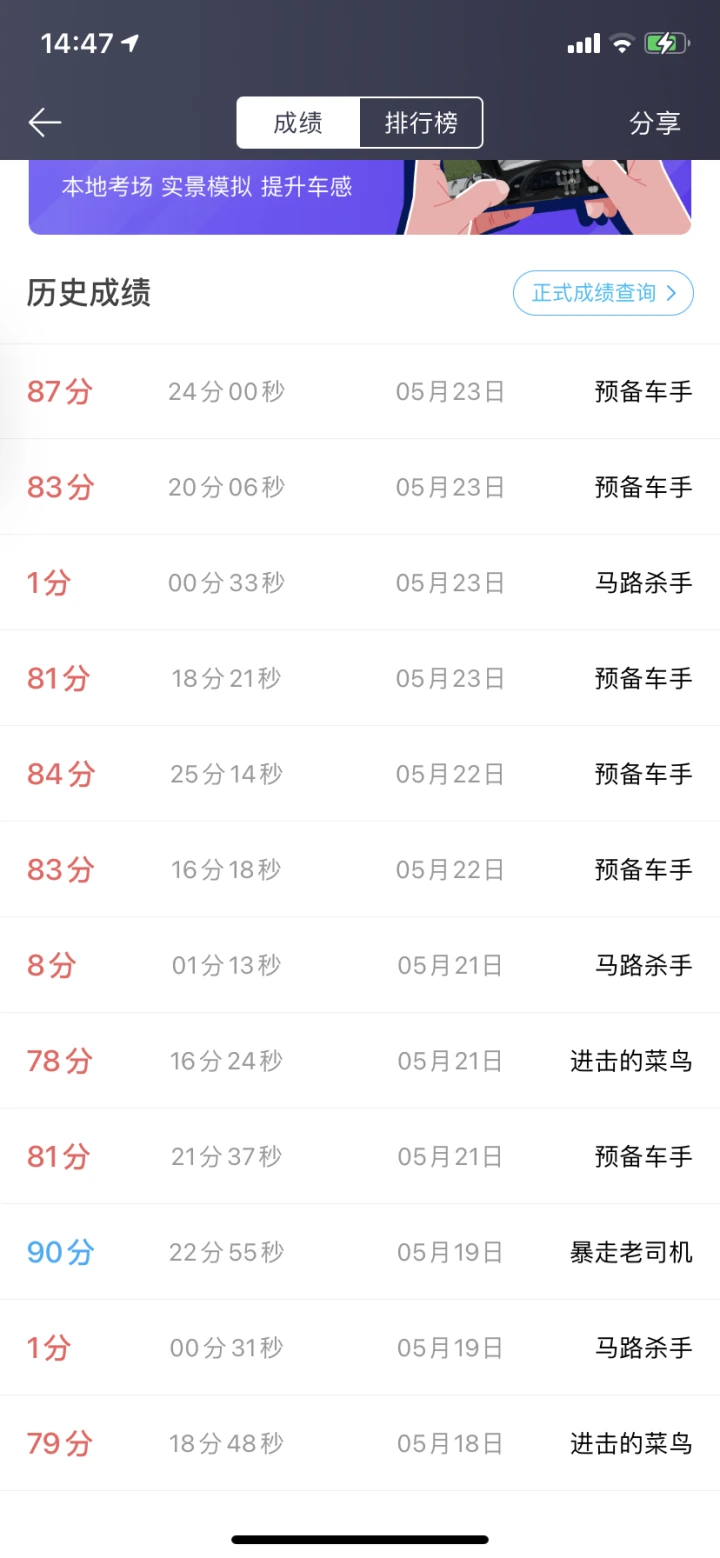The height and width of the screenshot is (1558, 720).
Task: Open the 83分 record lasting 16分18秒
Action: click(360, 870)
